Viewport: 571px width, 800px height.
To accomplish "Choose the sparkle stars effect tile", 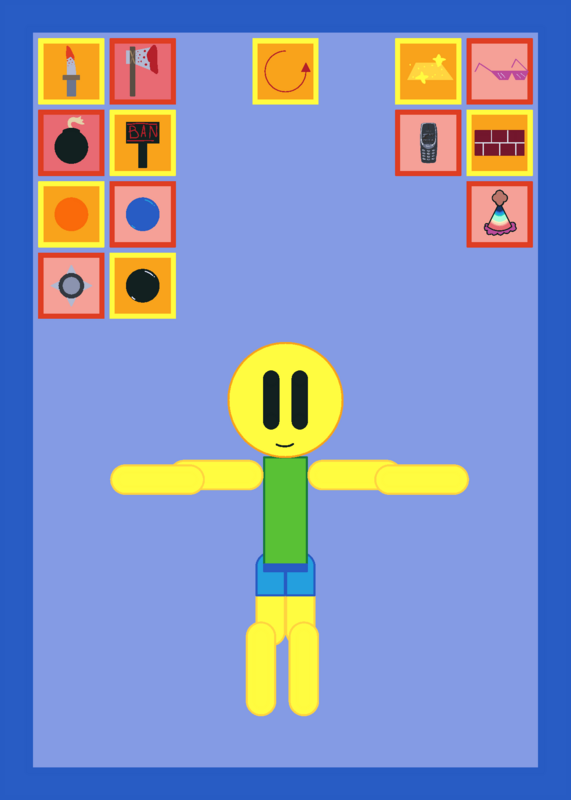I will (x=428, y=71).
